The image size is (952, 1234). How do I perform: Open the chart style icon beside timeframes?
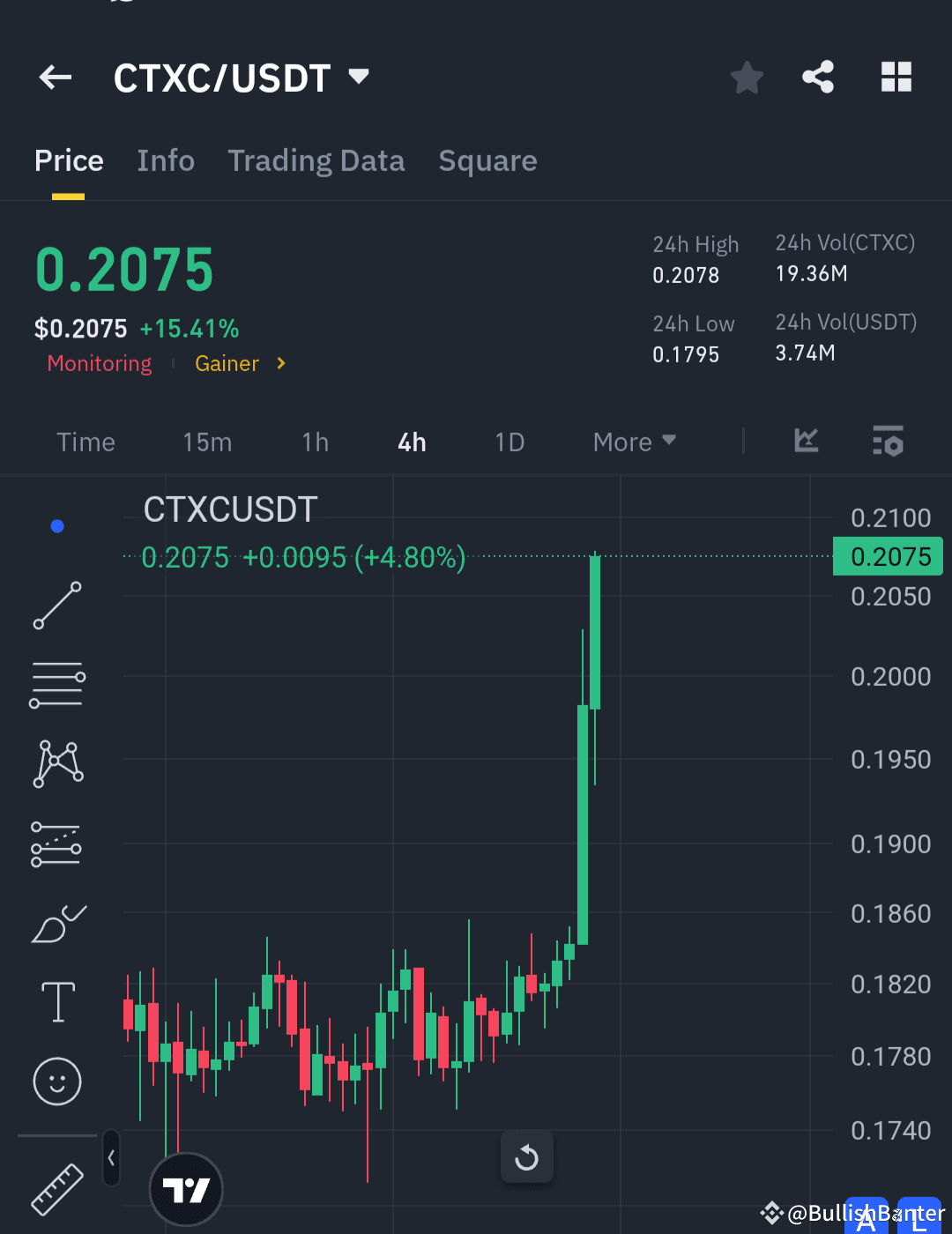[x=806, y=442]
